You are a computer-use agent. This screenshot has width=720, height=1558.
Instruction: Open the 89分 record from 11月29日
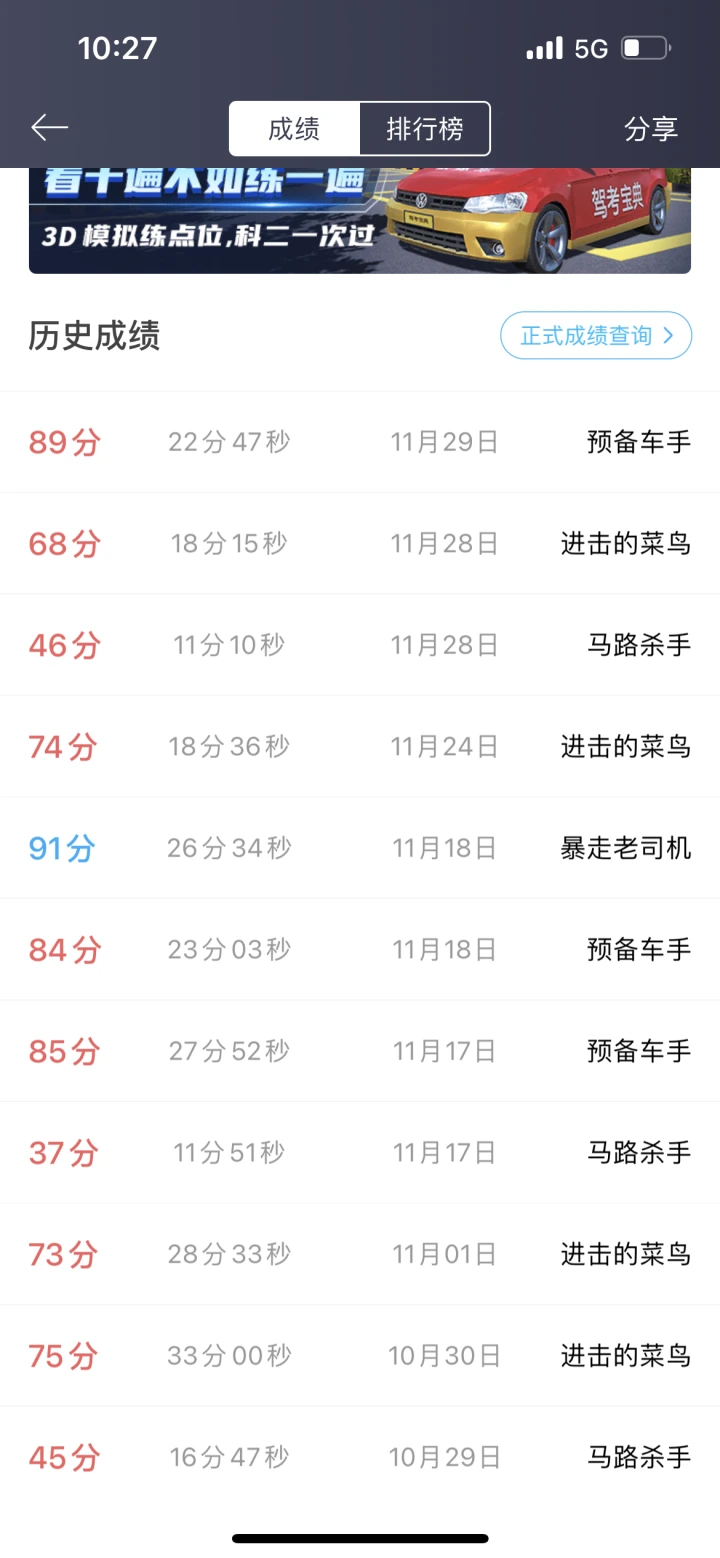click(360, 442)
